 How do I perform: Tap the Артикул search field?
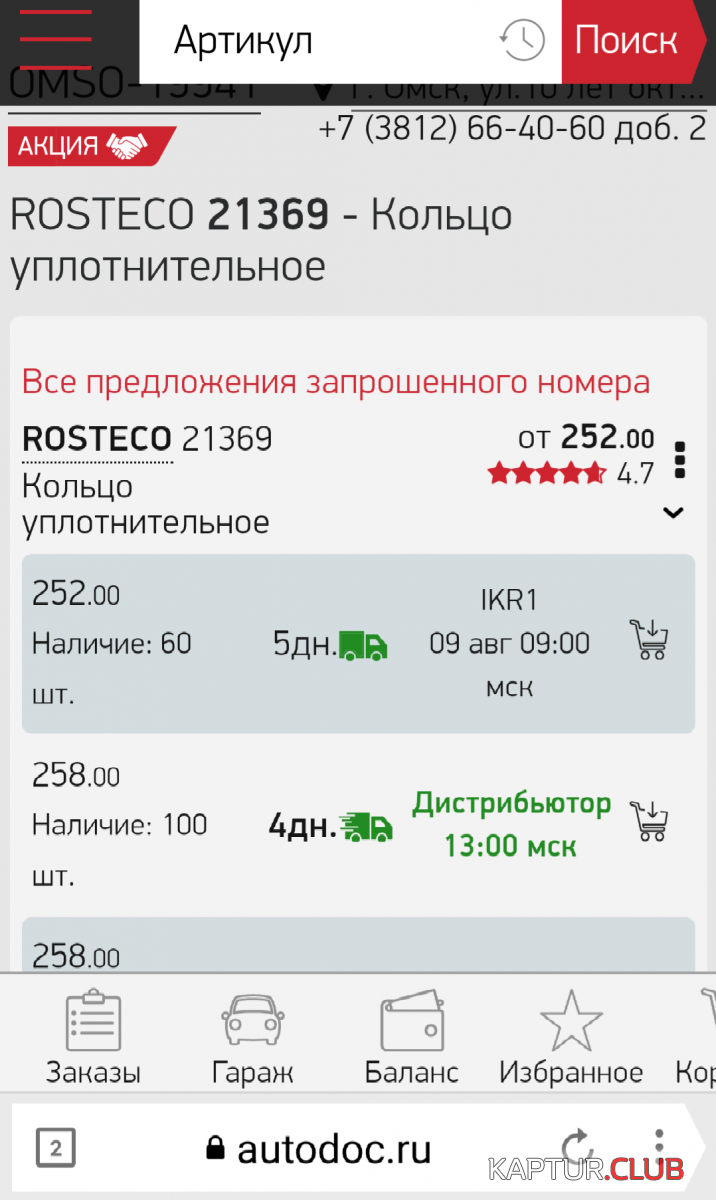[320, 41]
